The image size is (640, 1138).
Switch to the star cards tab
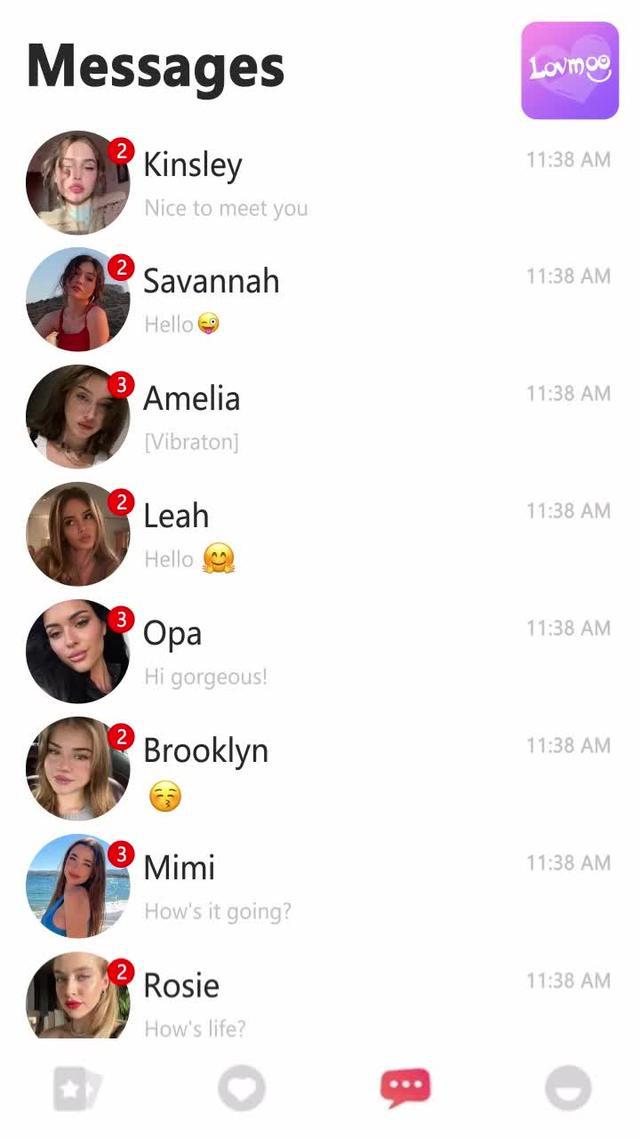(x=77, y=1089)
